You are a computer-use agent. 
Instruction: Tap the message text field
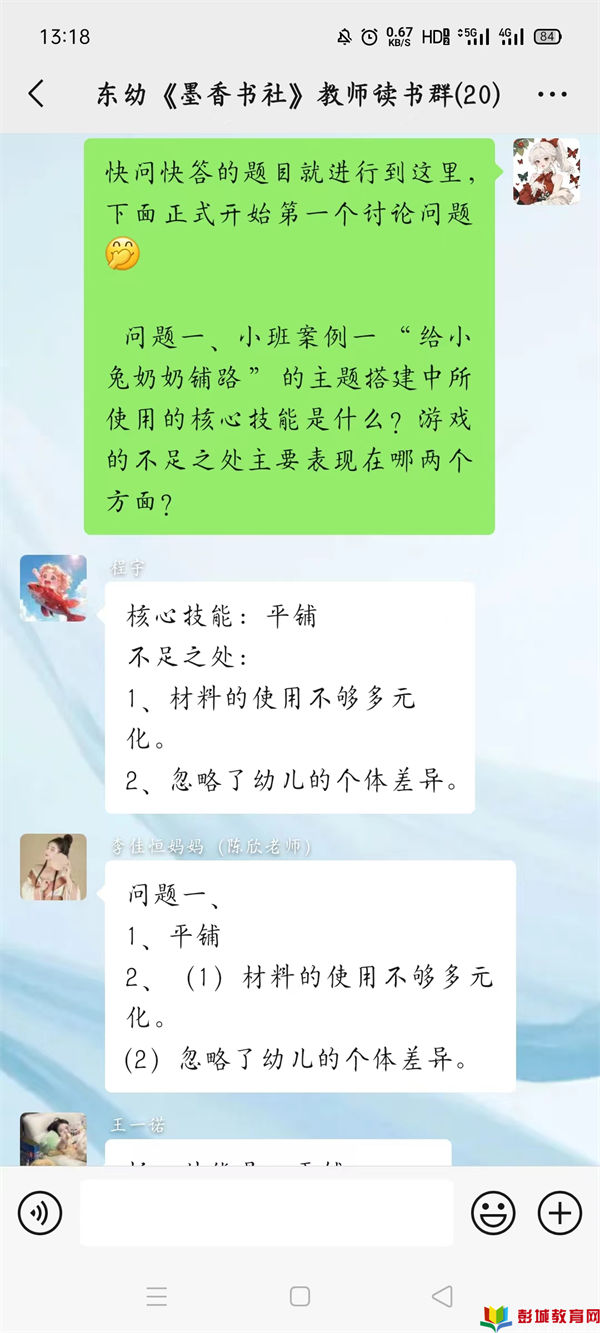click(266, 1213)
